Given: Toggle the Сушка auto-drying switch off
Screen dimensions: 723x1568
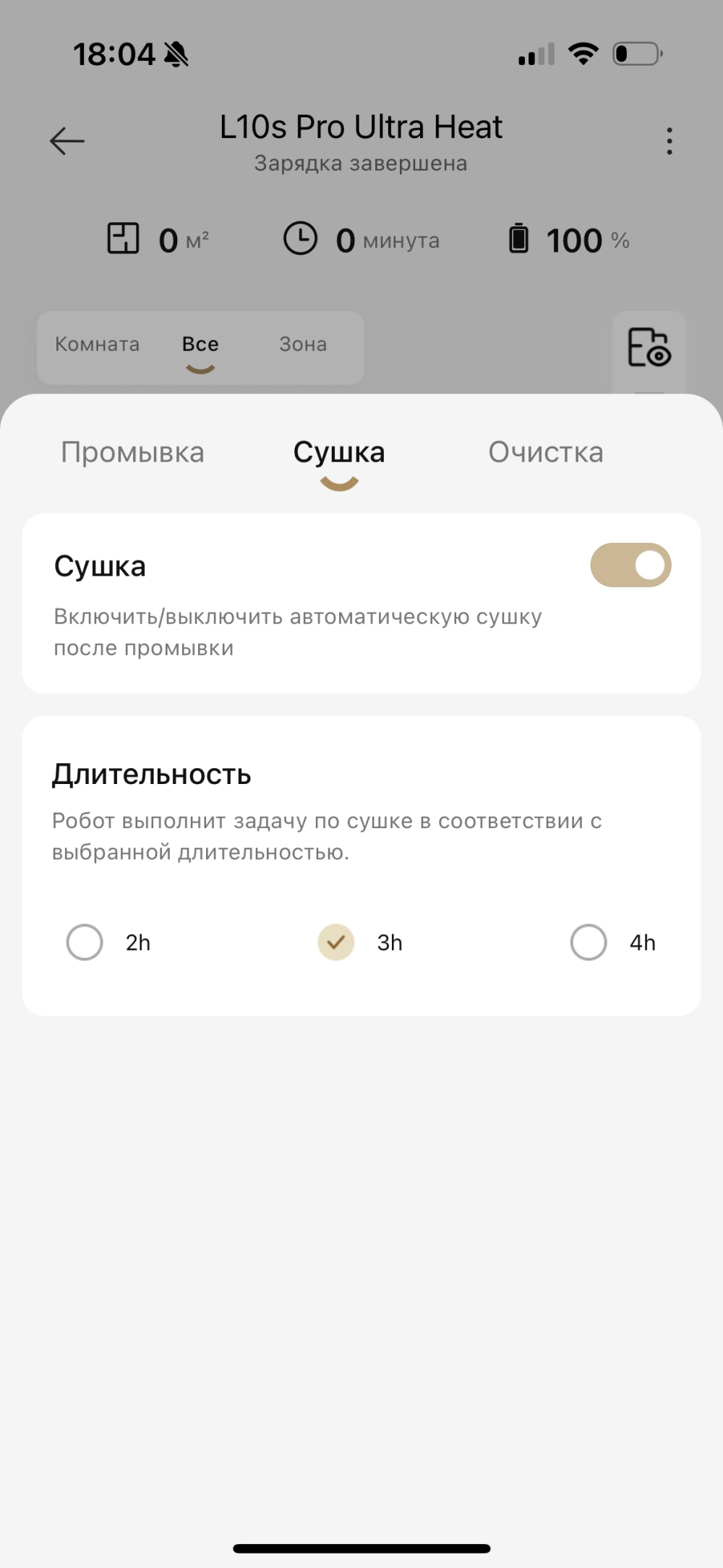Looking at the screenshot, I should (630, 565).
